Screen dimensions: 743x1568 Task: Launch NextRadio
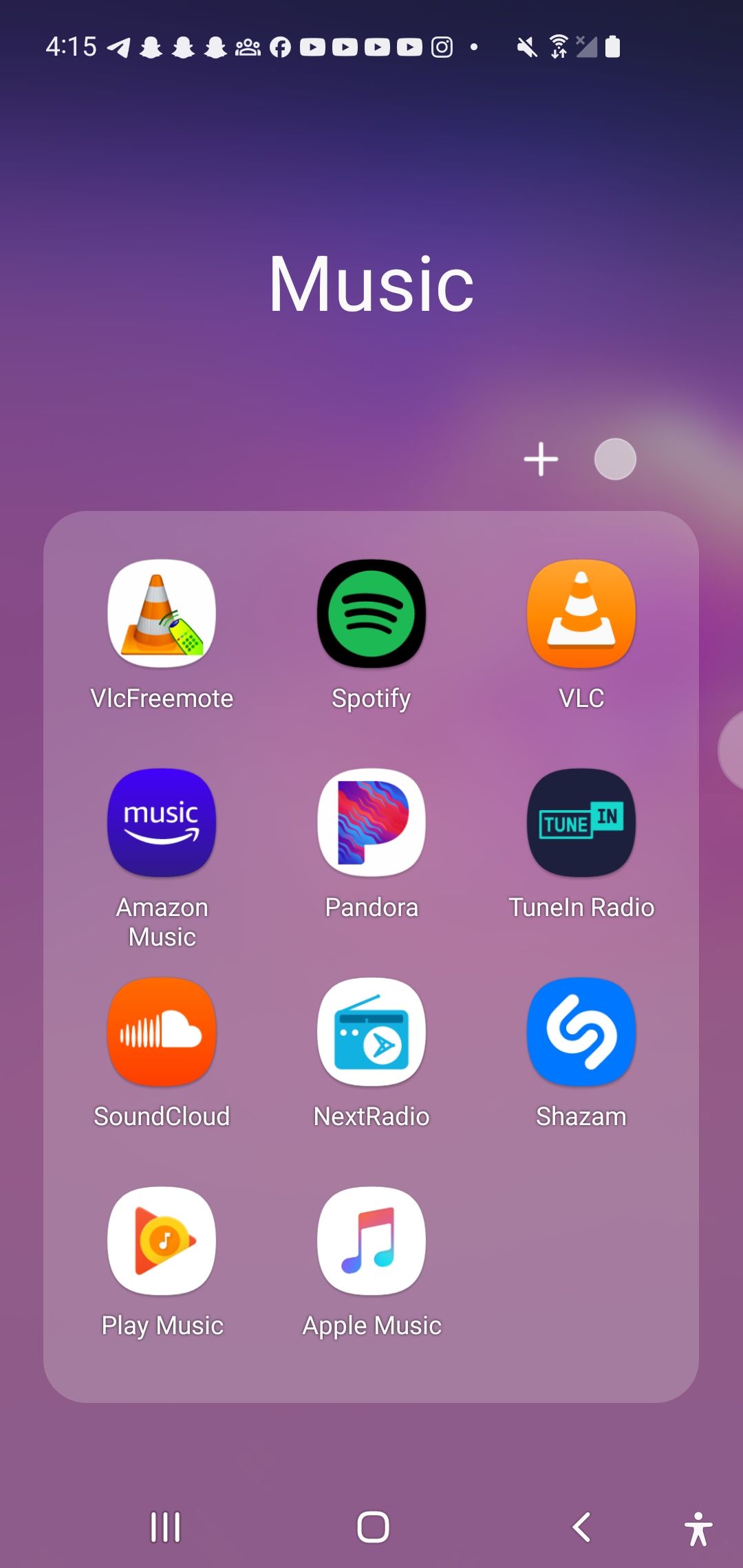point(371,1032)
